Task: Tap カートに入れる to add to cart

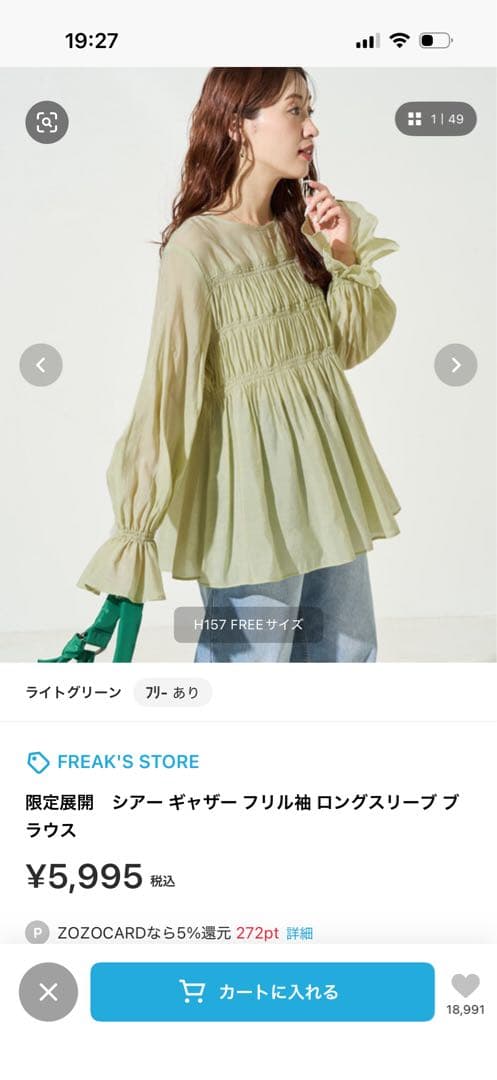Action: [x=262, y=992]
